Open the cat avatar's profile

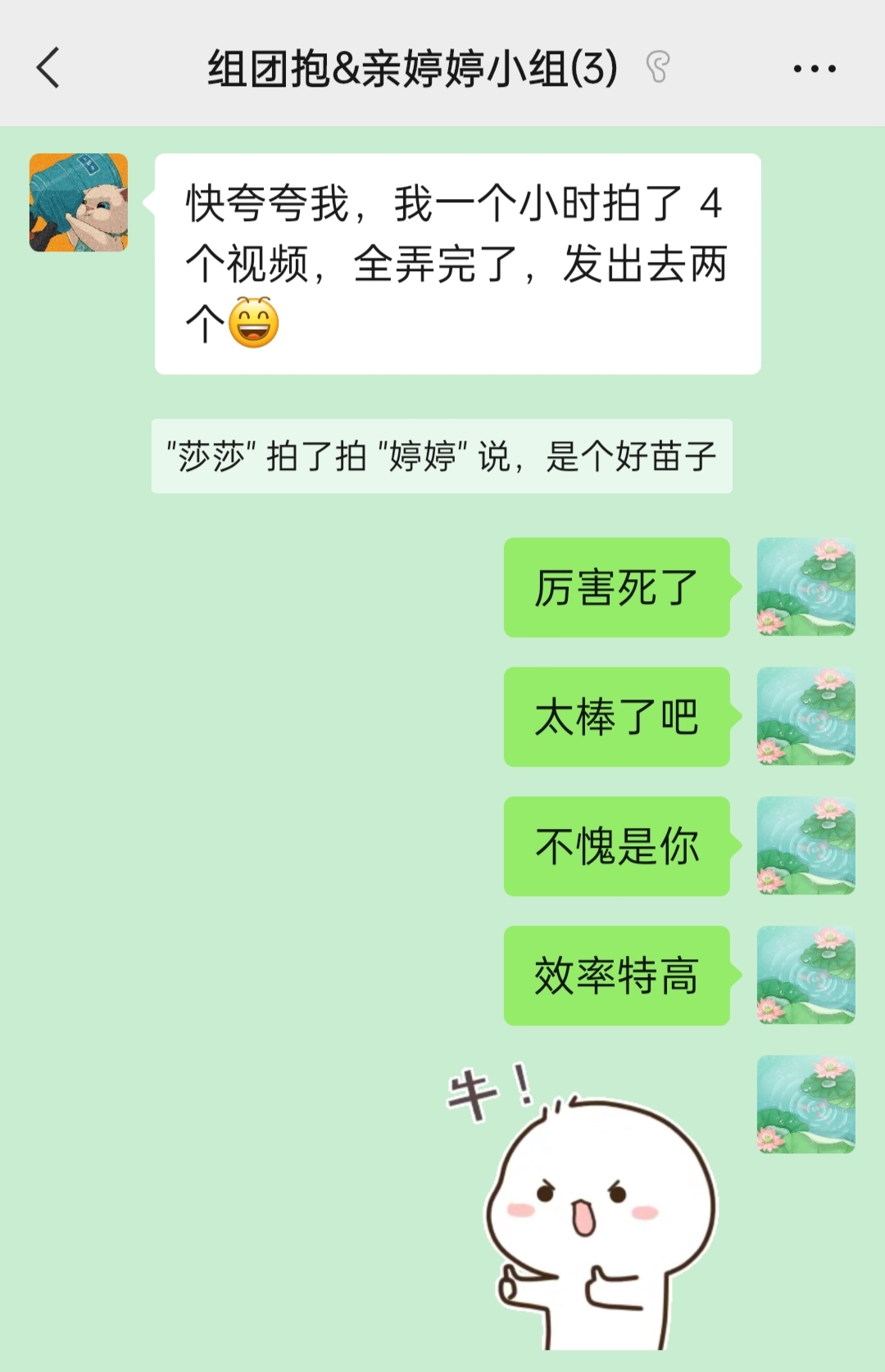click(79, 202)
